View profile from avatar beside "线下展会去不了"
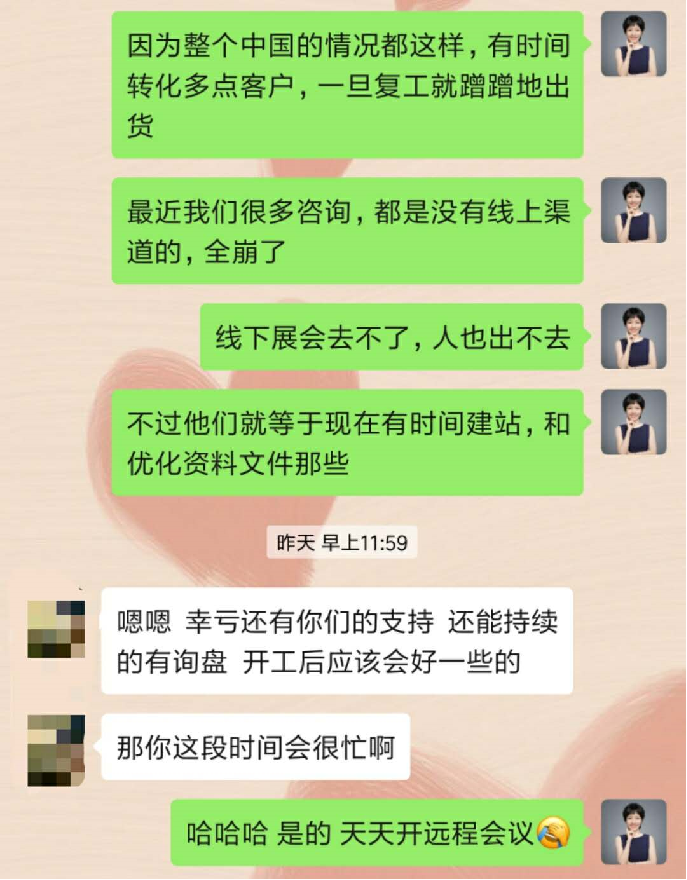This screenshot has height=880, width=687. point(633,336)
